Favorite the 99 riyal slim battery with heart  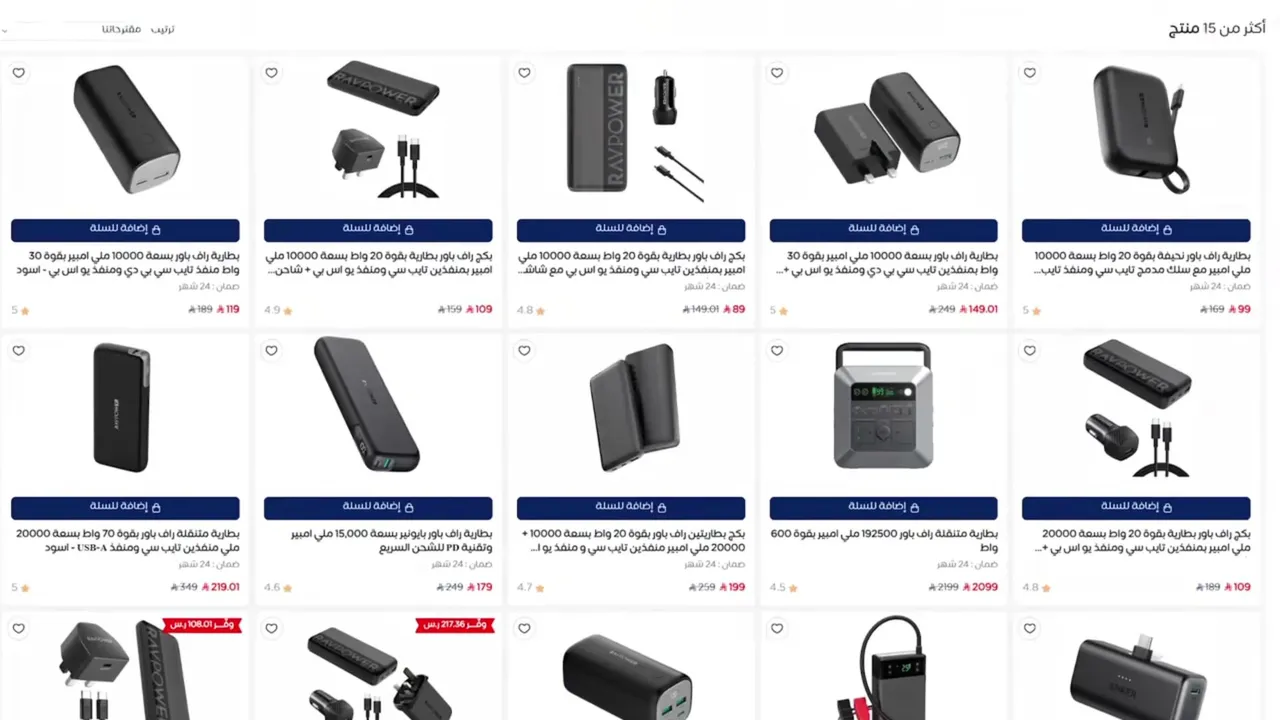1030,72
